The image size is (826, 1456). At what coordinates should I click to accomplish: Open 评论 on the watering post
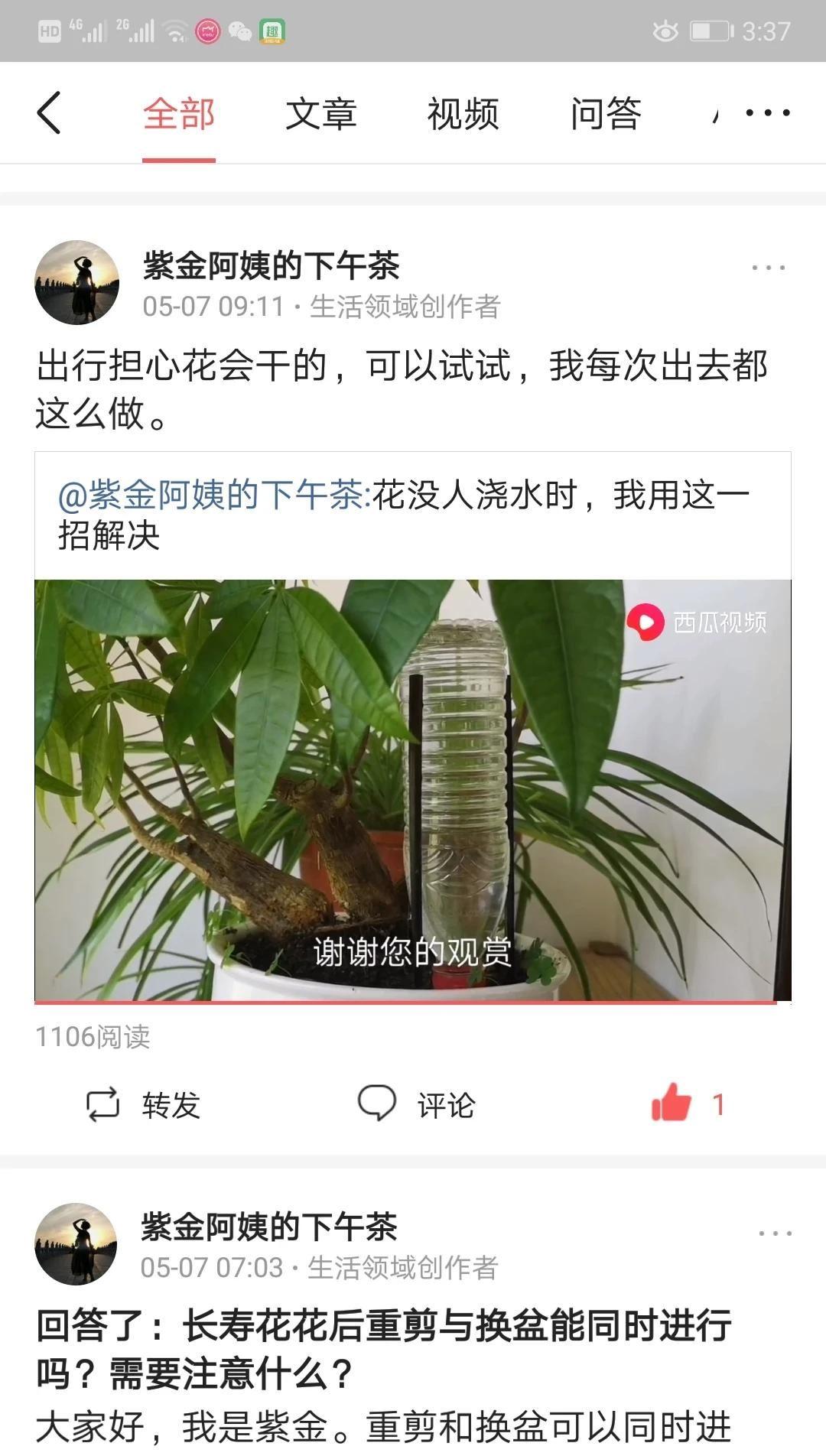[x=417, y=1105]
